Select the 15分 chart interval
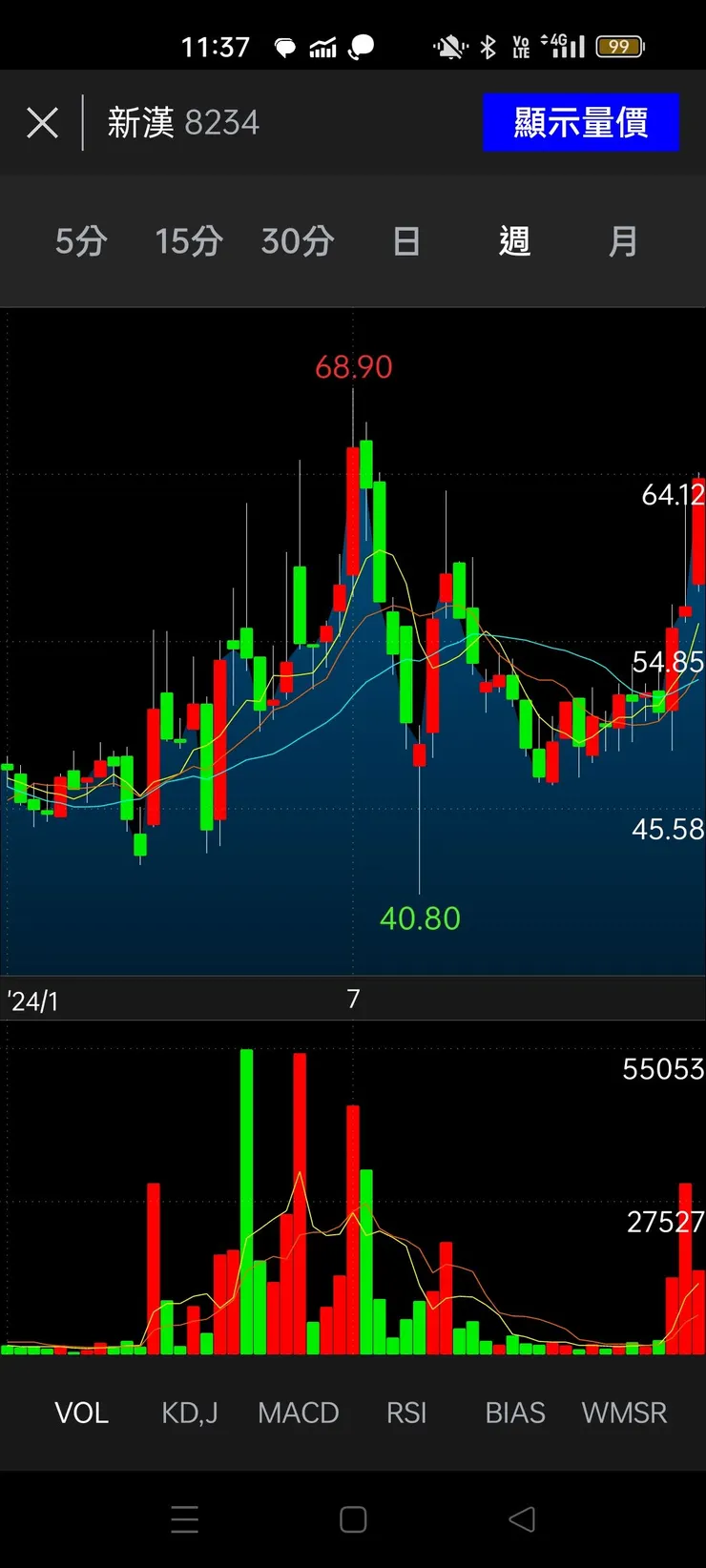The image size is (706, 1568). point(189,241)
